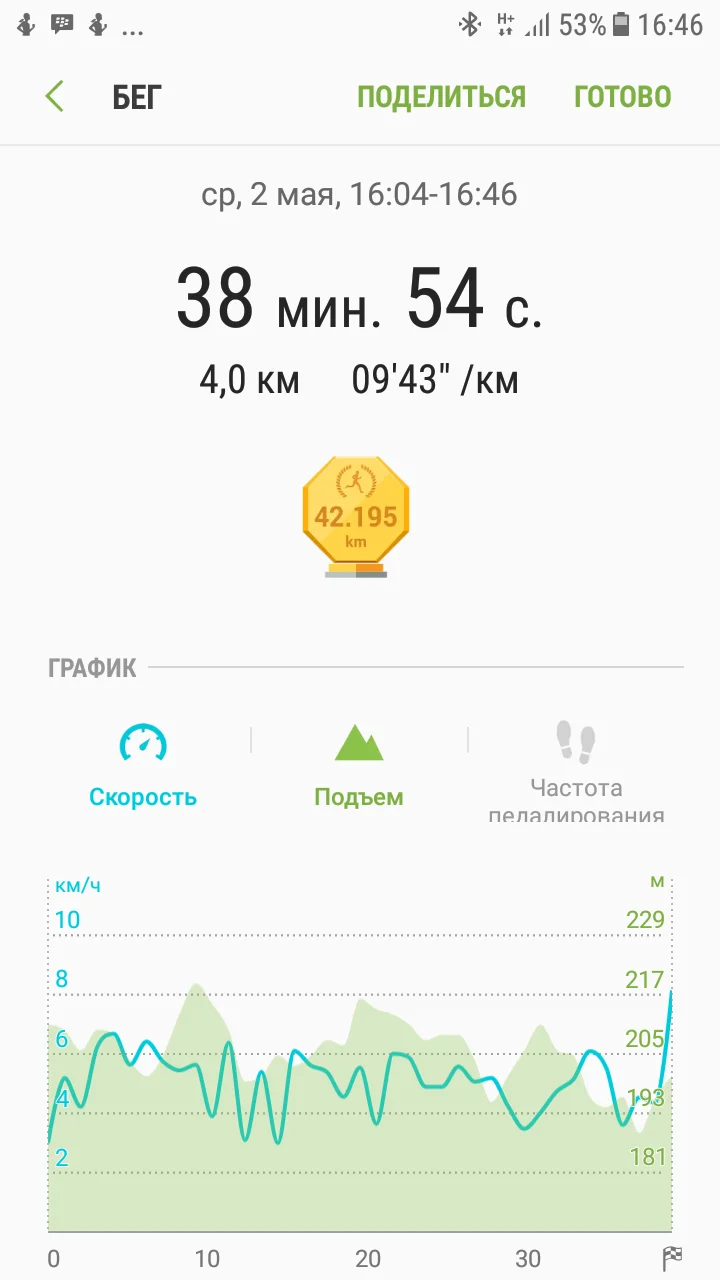Confirm the workout with ГОТОВО
This screenshot has height=1280, width=720.
click(622, 97)
